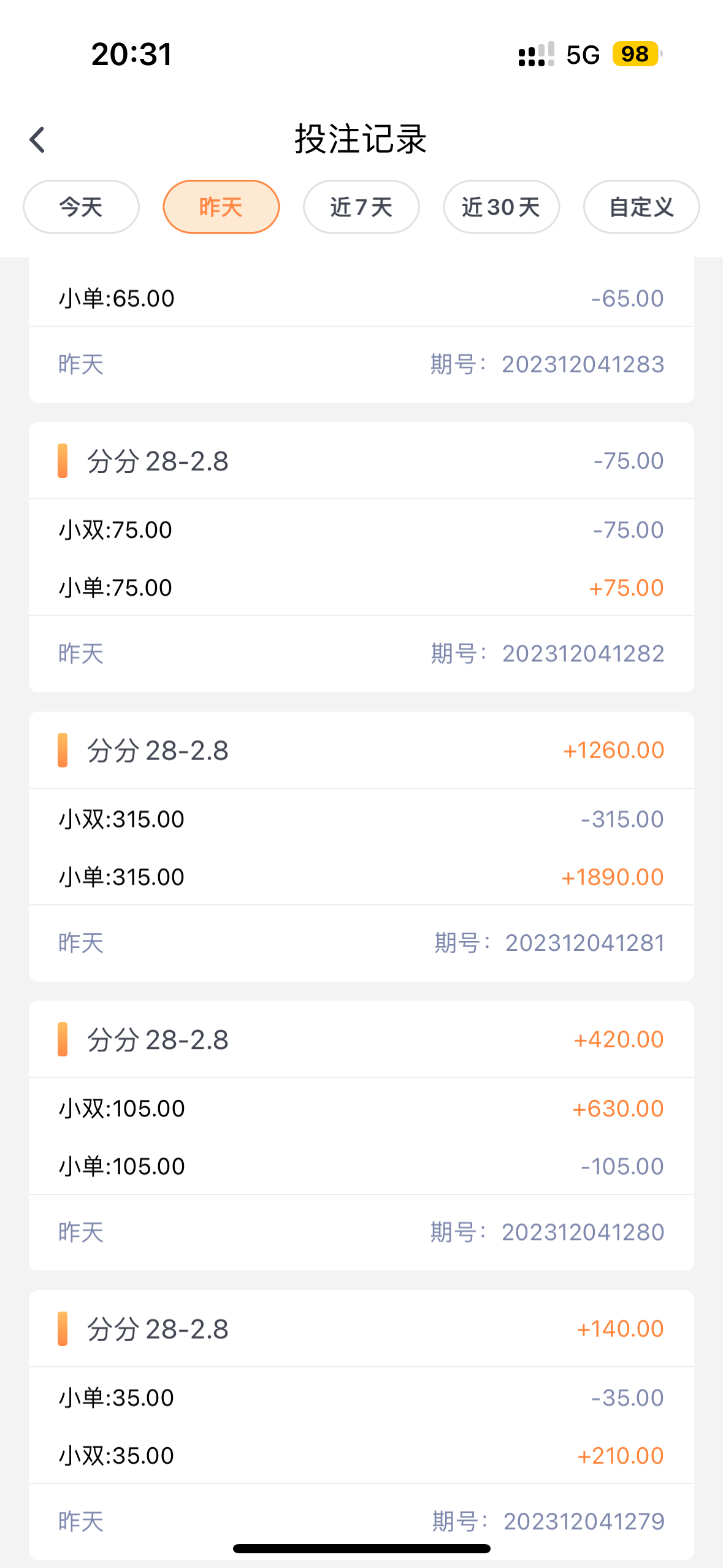Go back using the top-left arrow
Screen dimensions: 723x1568
click(37, 140)
